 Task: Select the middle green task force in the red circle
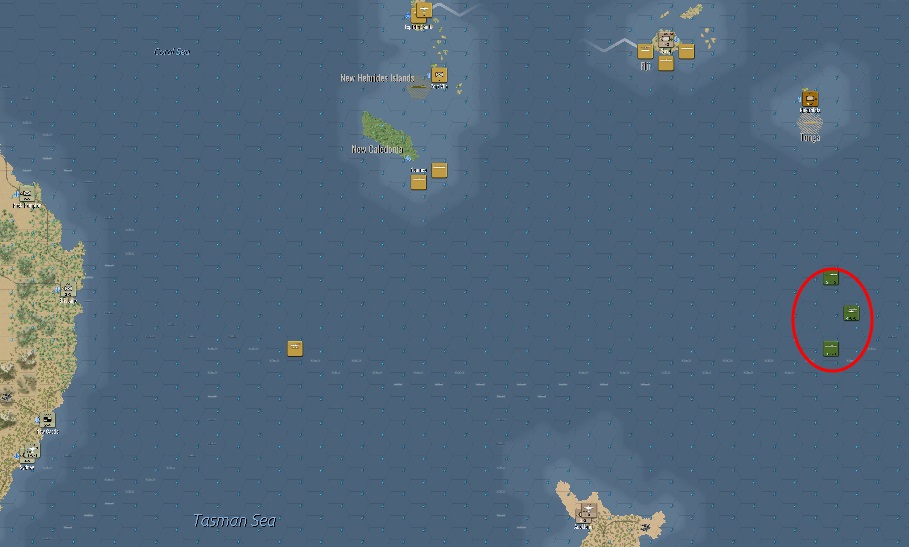point(851,313)
